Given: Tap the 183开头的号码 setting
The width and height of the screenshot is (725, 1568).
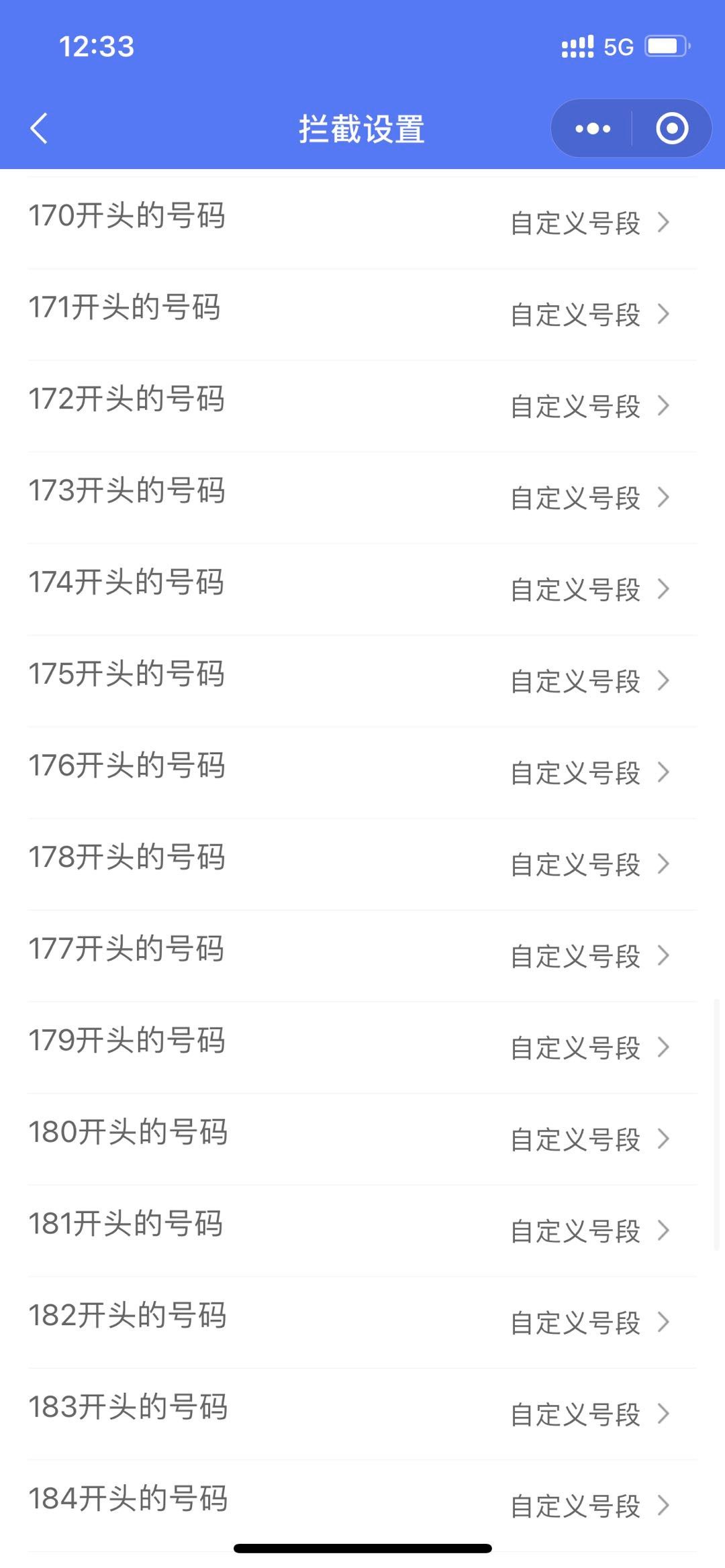Looking at the screenshot, I should pos(362,1414).
